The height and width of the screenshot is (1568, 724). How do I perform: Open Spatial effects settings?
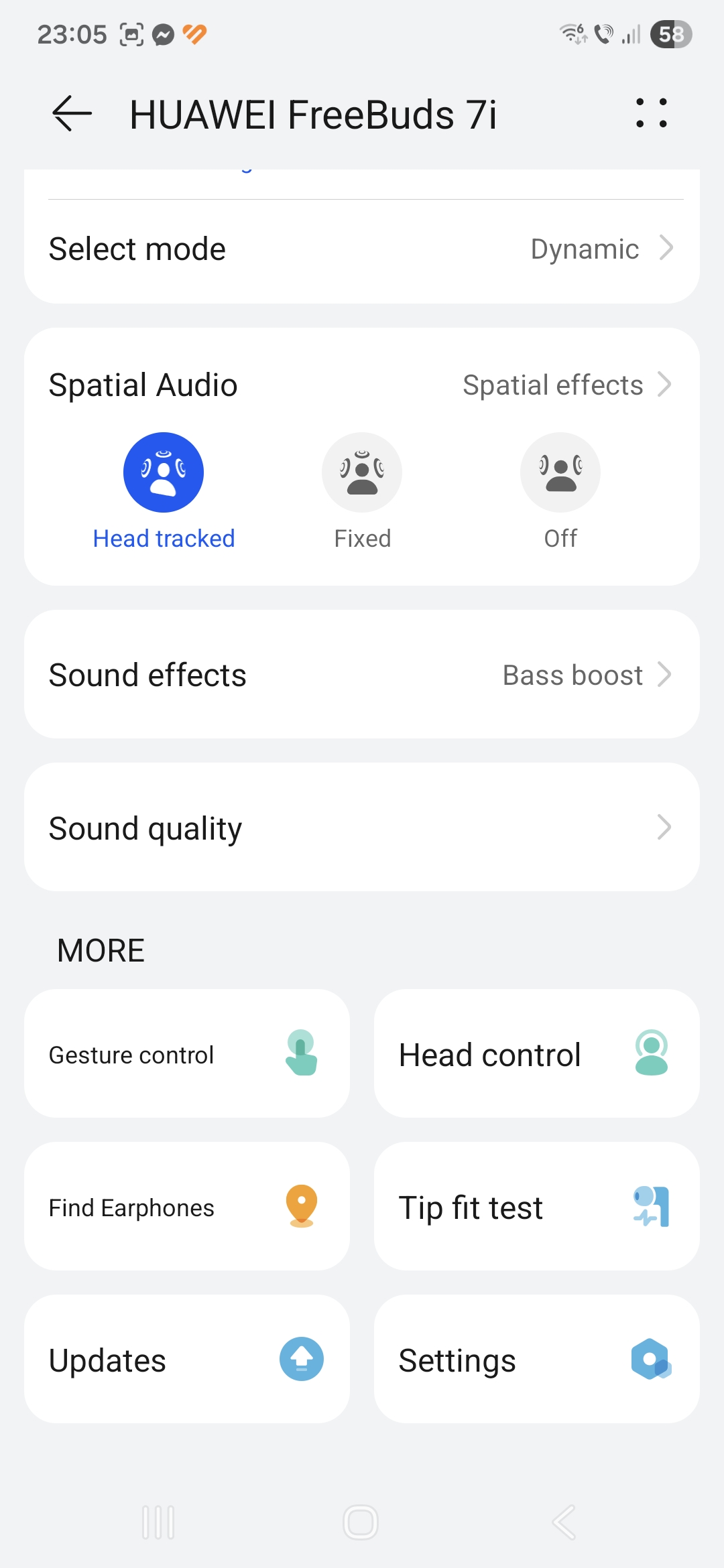pos(566,385)
